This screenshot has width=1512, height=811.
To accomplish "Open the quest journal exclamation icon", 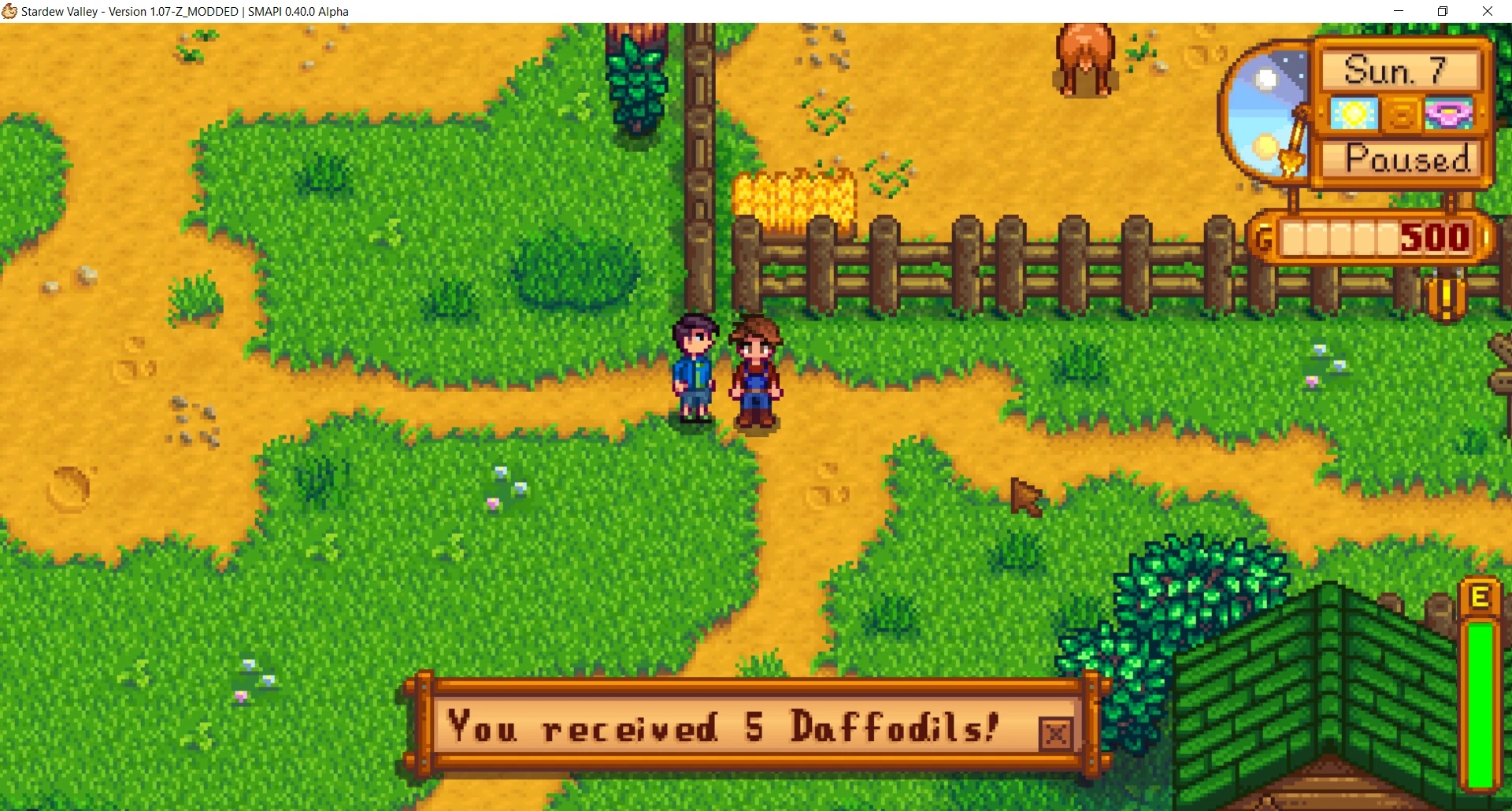I will [1447, 298].
